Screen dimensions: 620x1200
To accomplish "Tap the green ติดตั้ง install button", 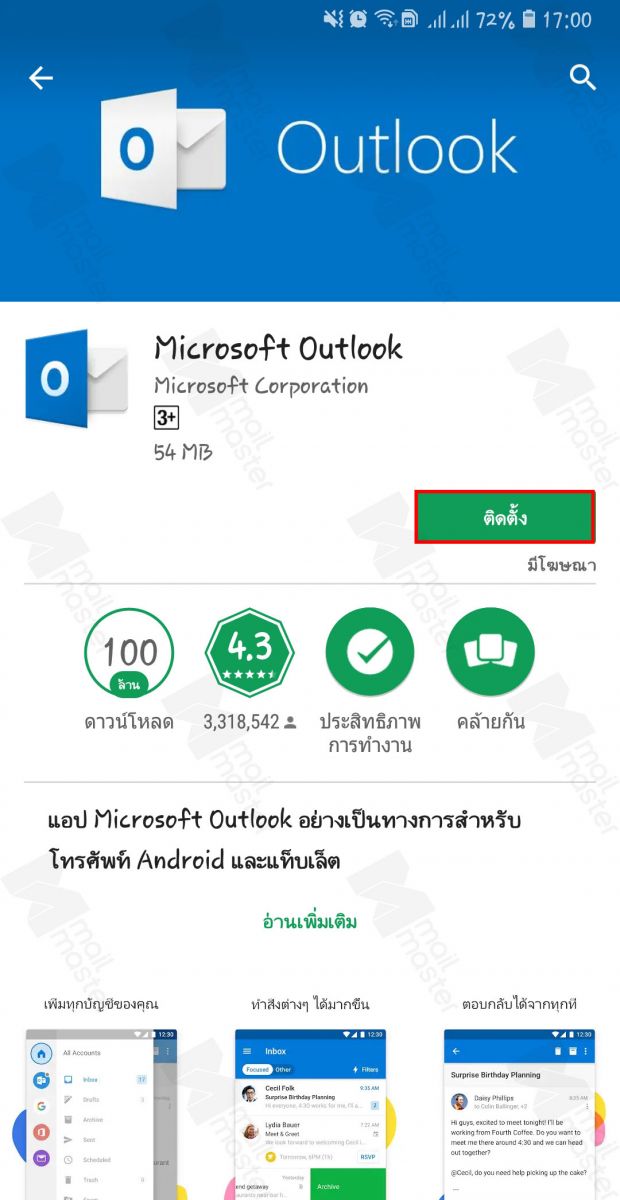I will pos(505,518).
